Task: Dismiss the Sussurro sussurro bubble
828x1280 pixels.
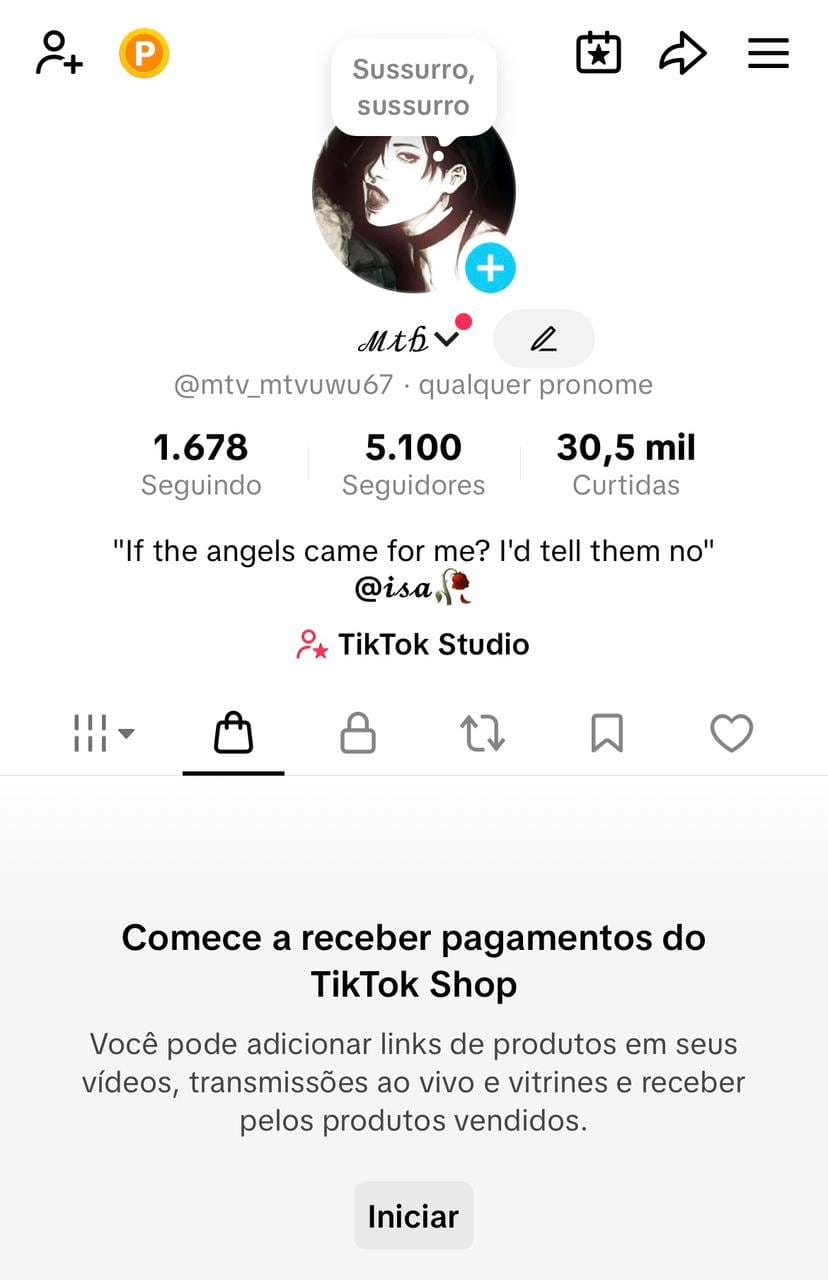Action: pos(413,87)
